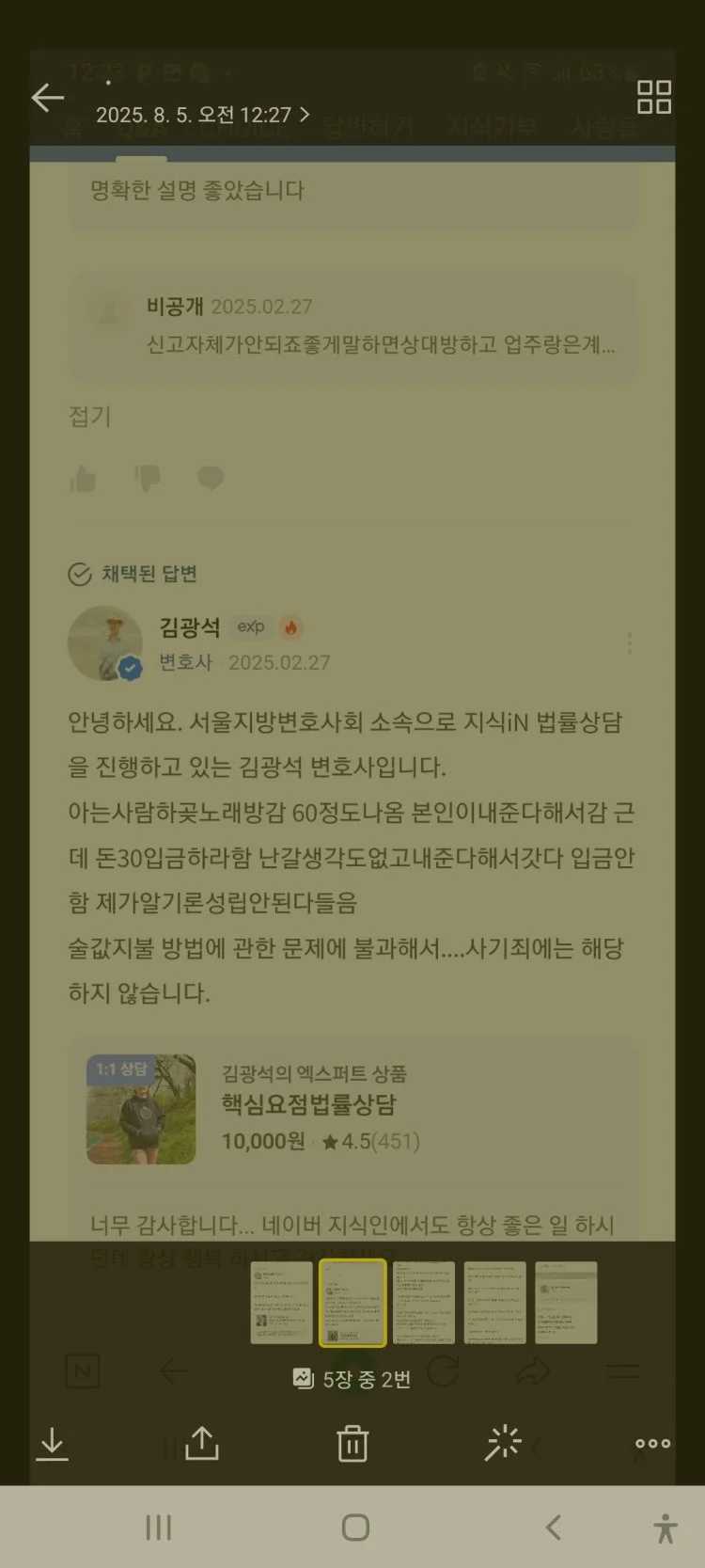Tap the system home button
The image size is (705, 1568).
click(355, 1528)
